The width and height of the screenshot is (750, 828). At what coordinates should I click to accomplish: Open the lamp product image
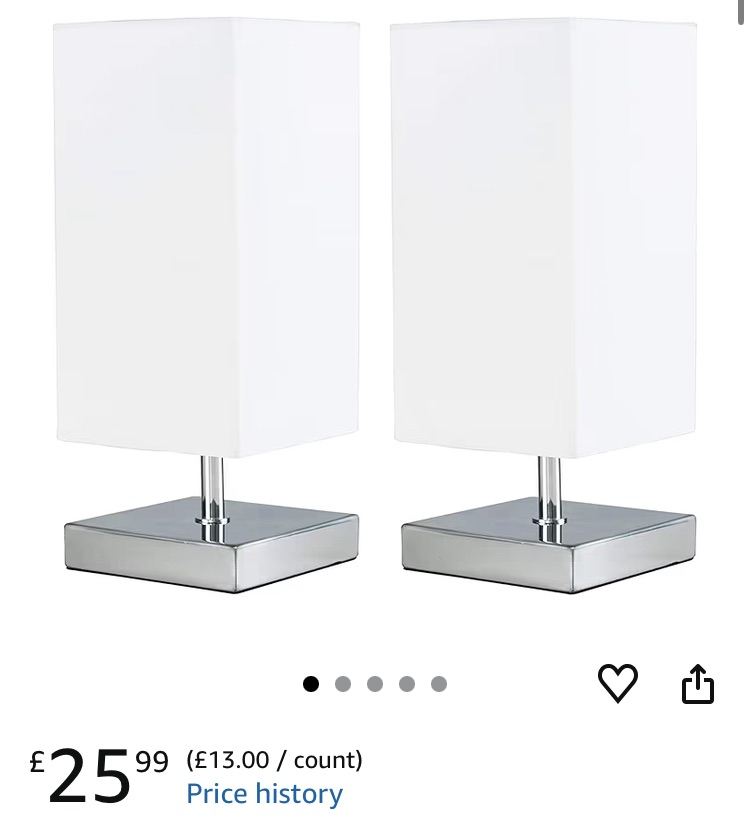(x=374, y=300)
